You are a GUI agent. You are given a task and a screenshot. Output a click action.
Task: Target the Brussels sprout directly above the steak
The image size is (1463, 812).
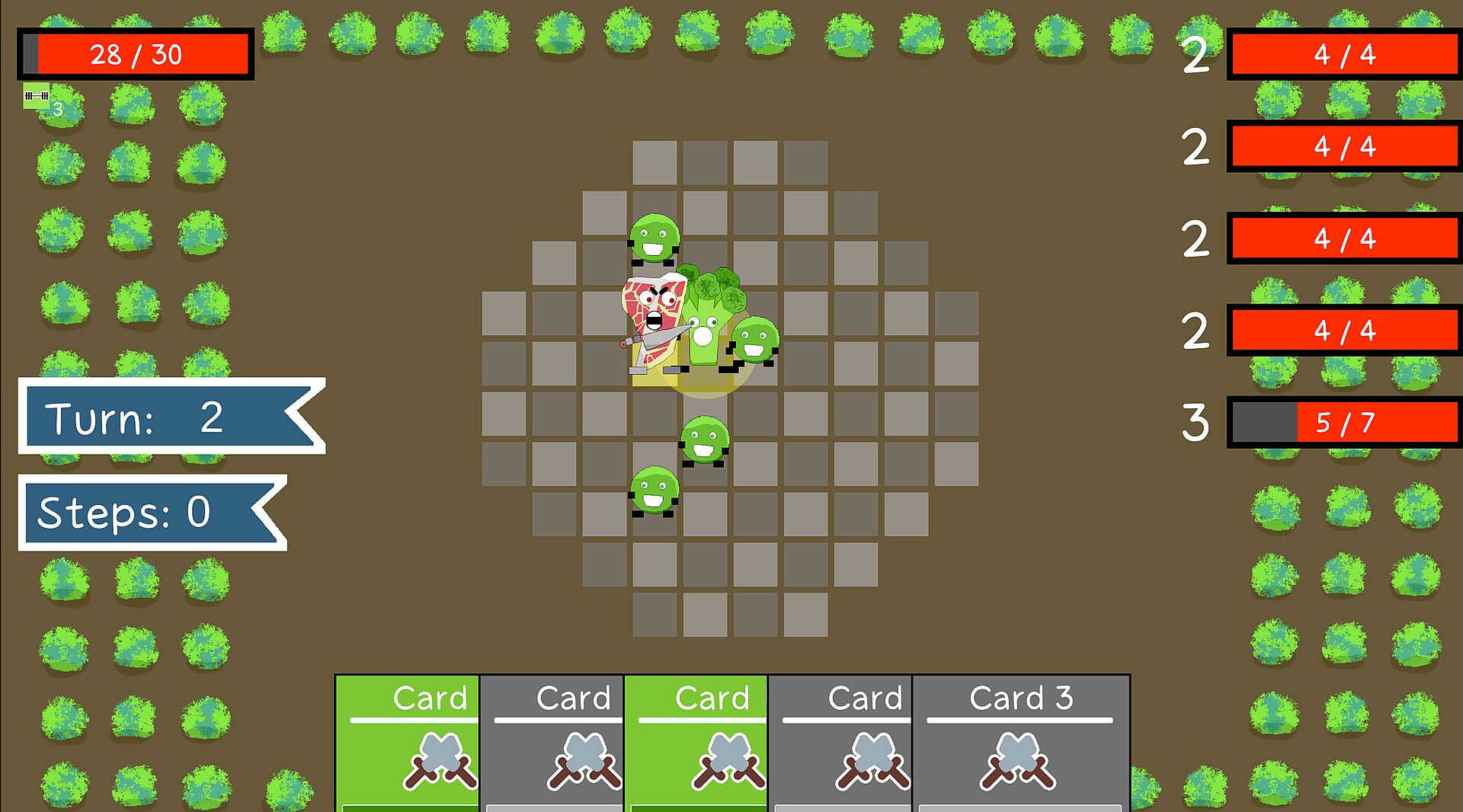coord(654,238)
